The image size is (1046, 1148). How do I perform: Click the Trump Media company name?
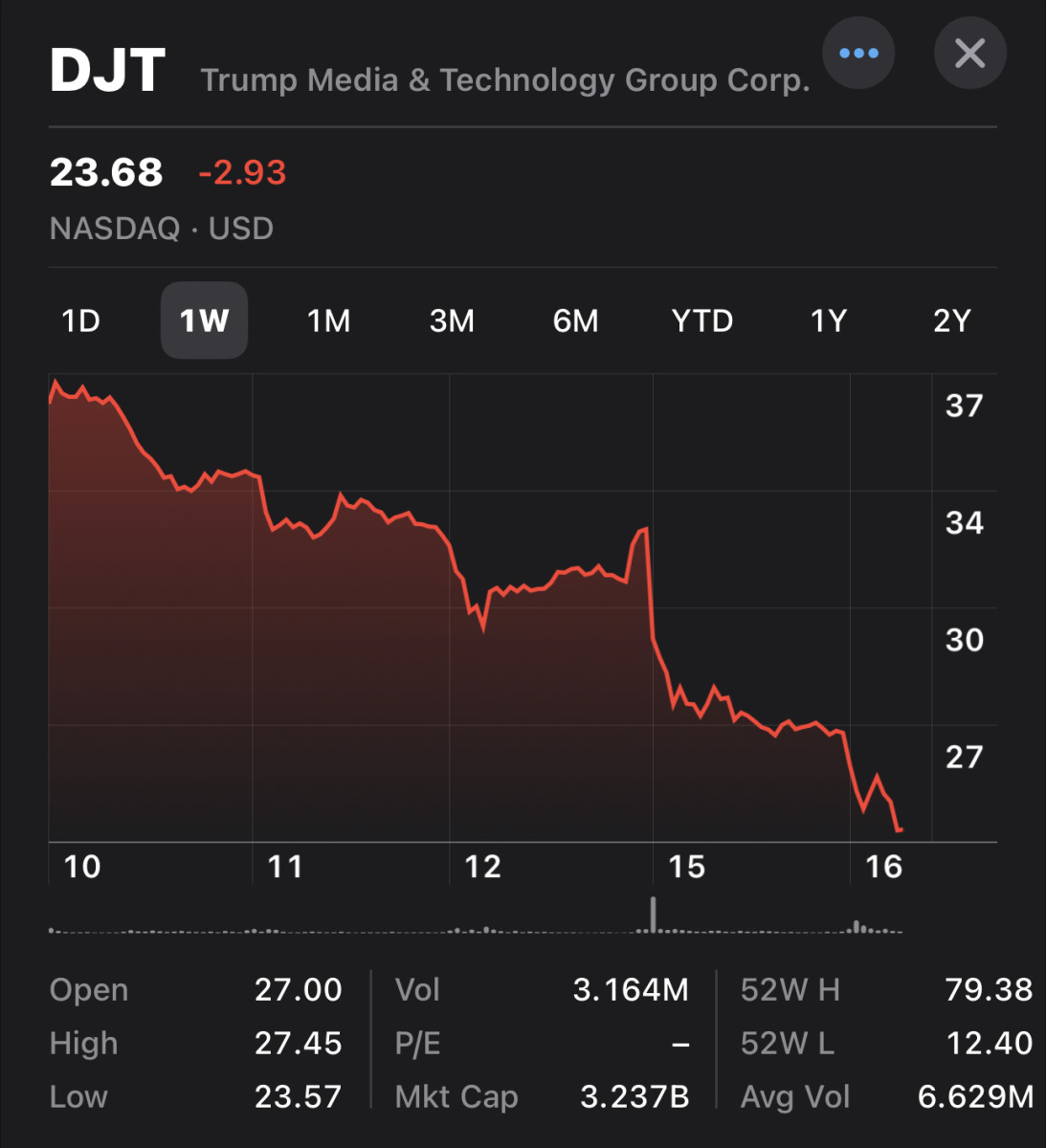[x=505, y=79]
